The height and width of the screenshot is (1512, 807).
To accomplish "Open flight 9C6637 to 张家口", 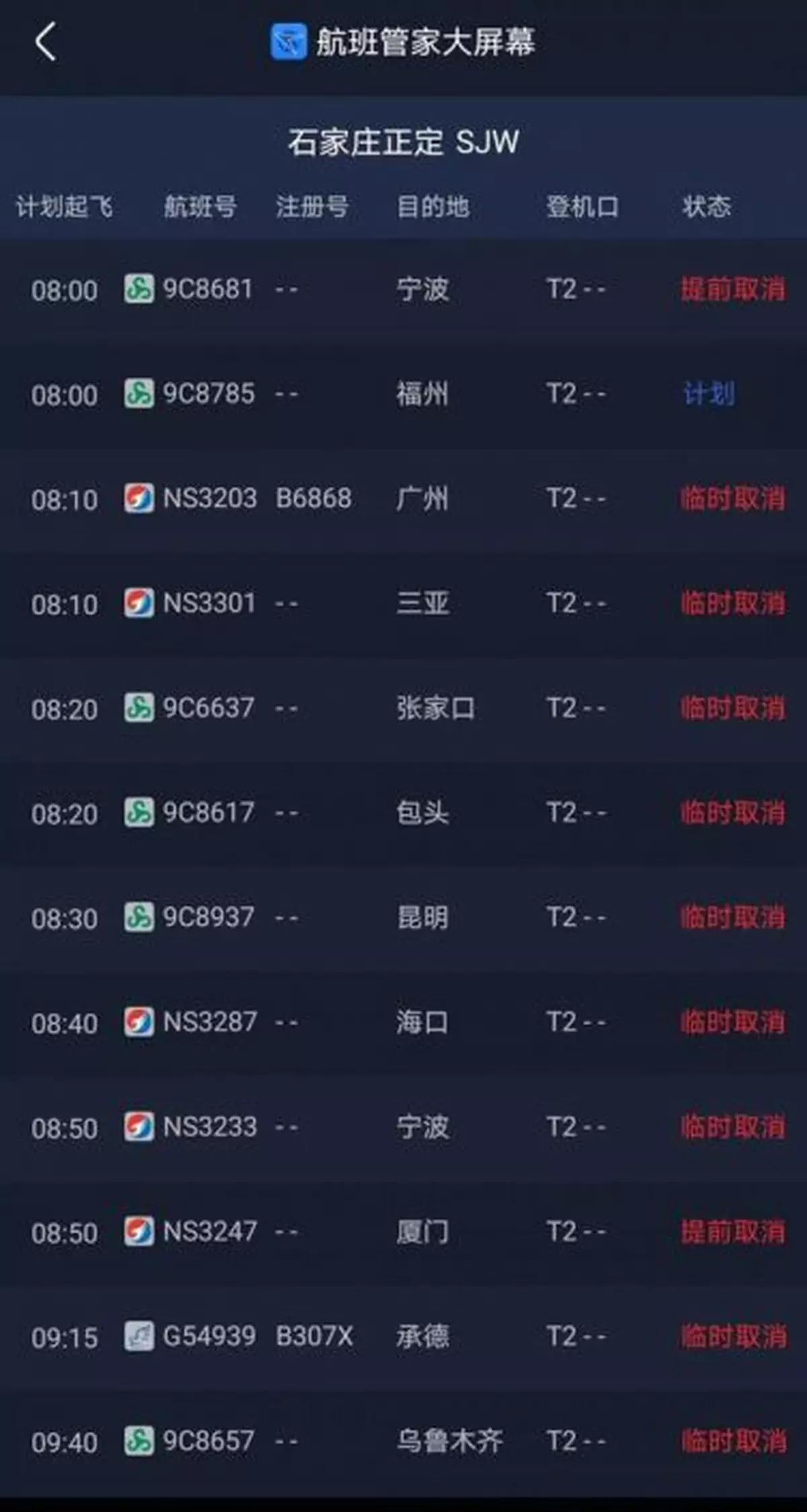I will coord(403,709).
